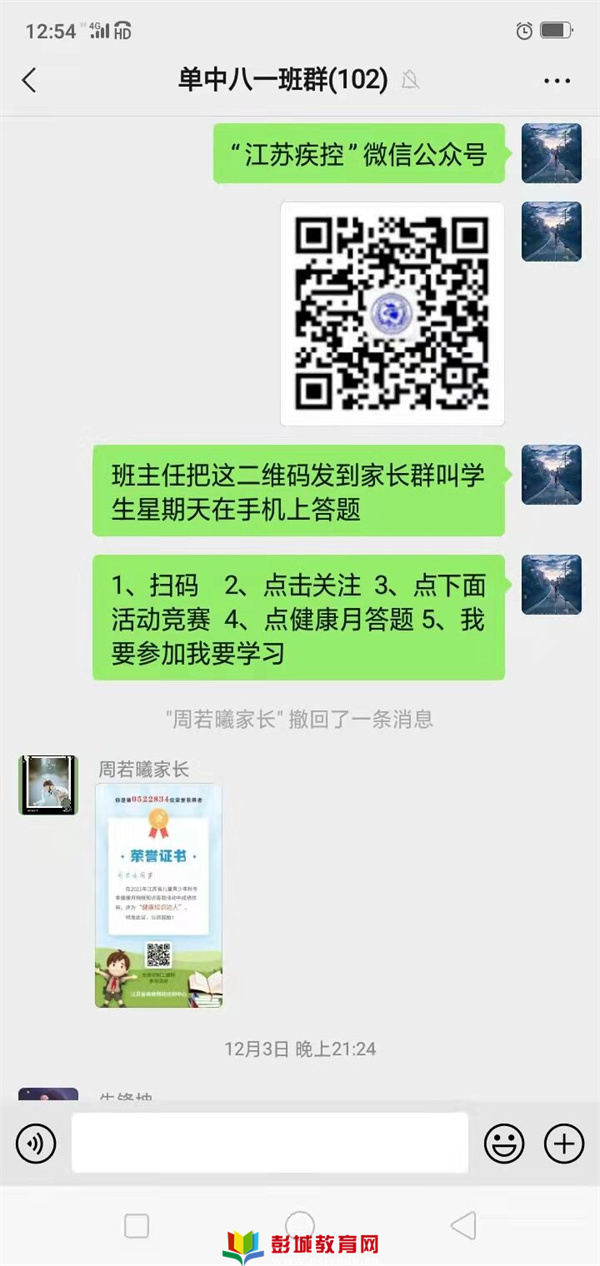View 周若曦家长's profile avatar

47,785
